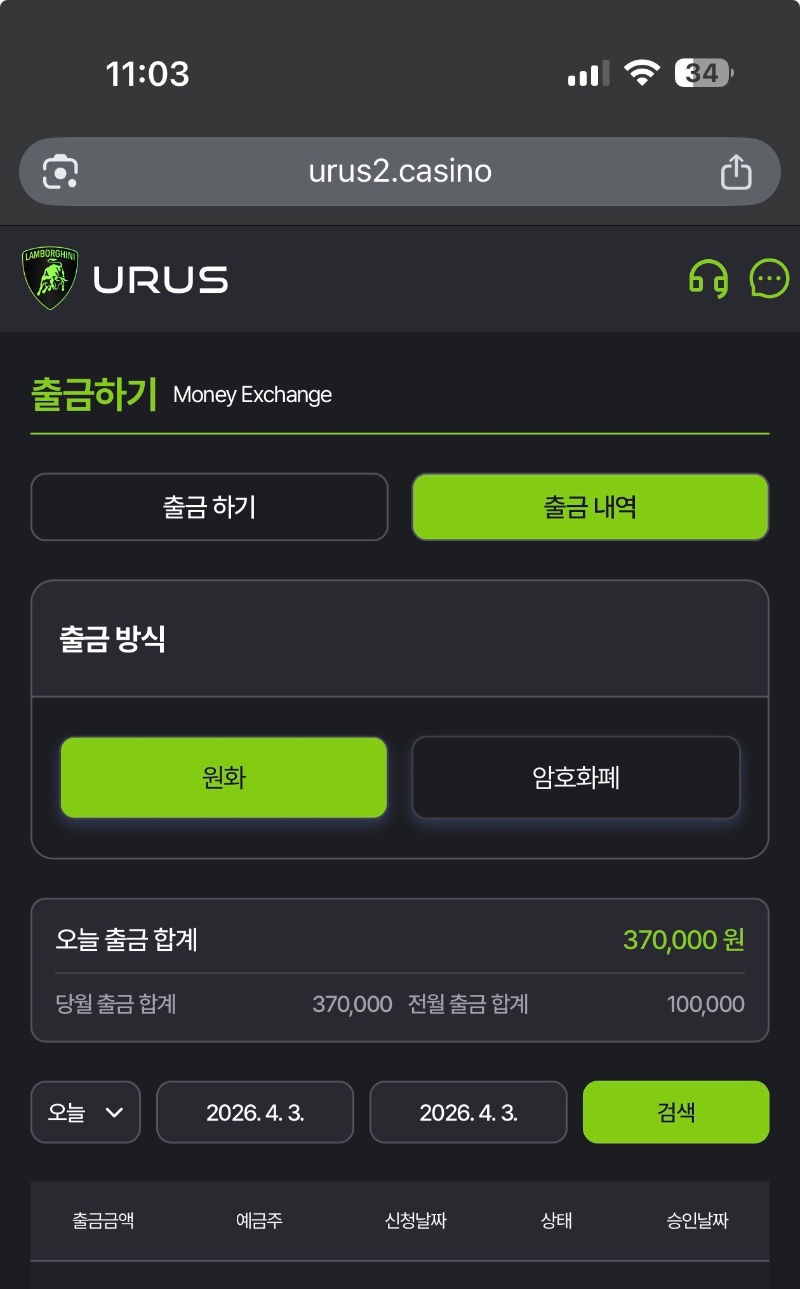Screen dimensions: 800x1289
Task: Select 암호화폐 as withdrawal method
Action: [x=576, y=778]
